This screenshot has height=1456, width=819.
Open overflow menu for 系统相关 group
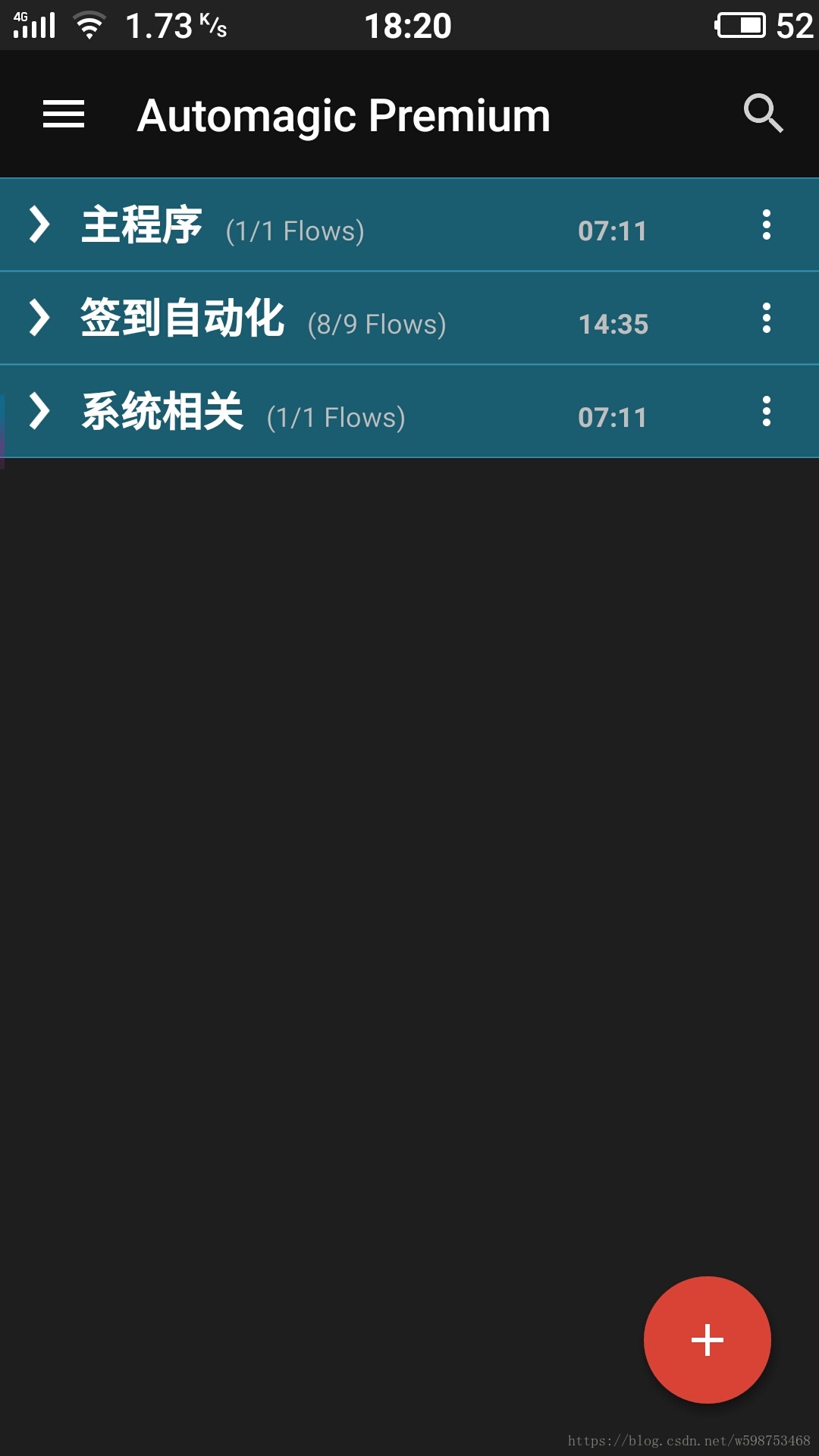(x=766, y=412)
